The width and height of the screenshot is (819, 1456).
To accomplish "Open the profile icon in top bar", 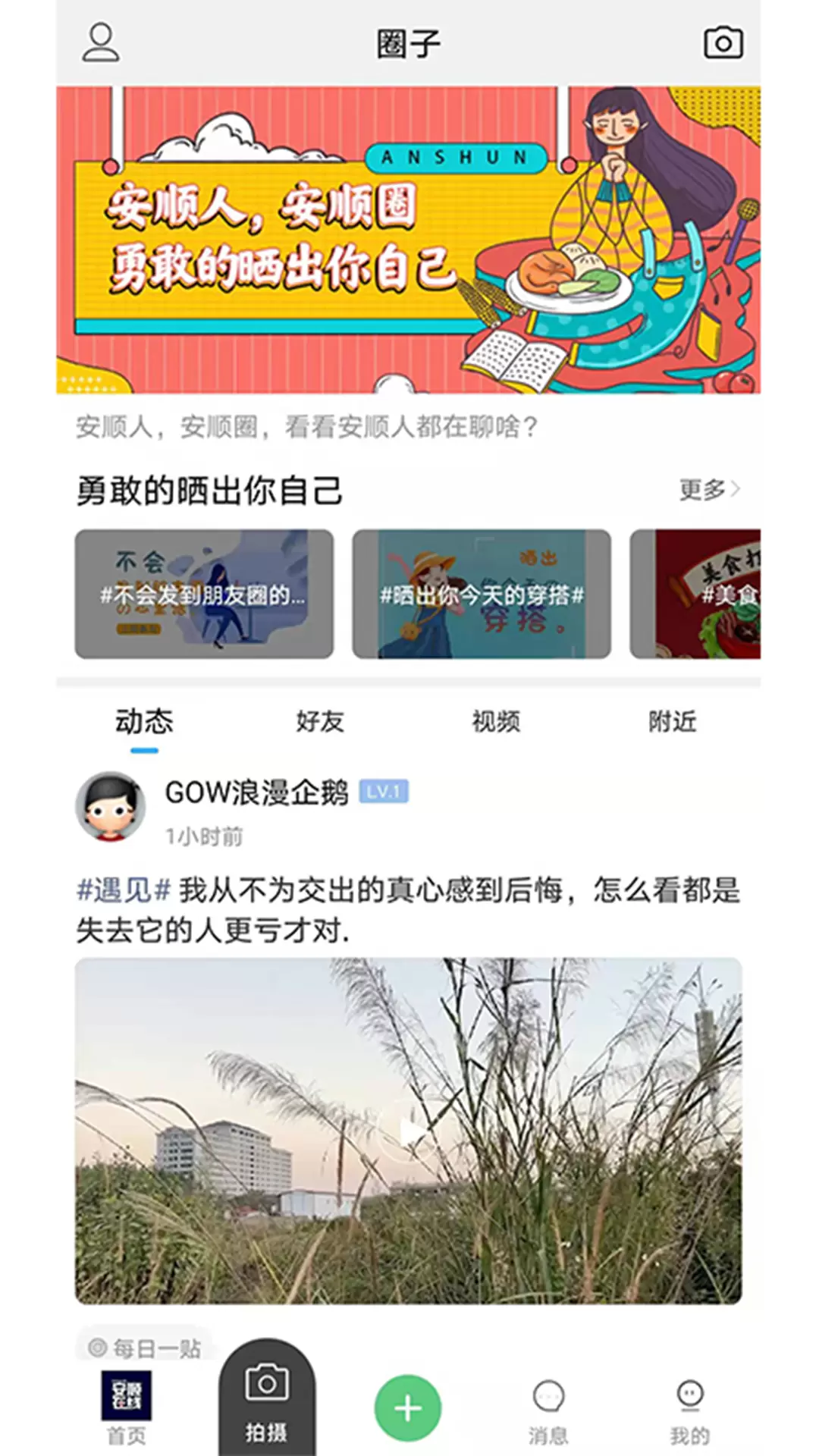I will click(x=101, y=42).
